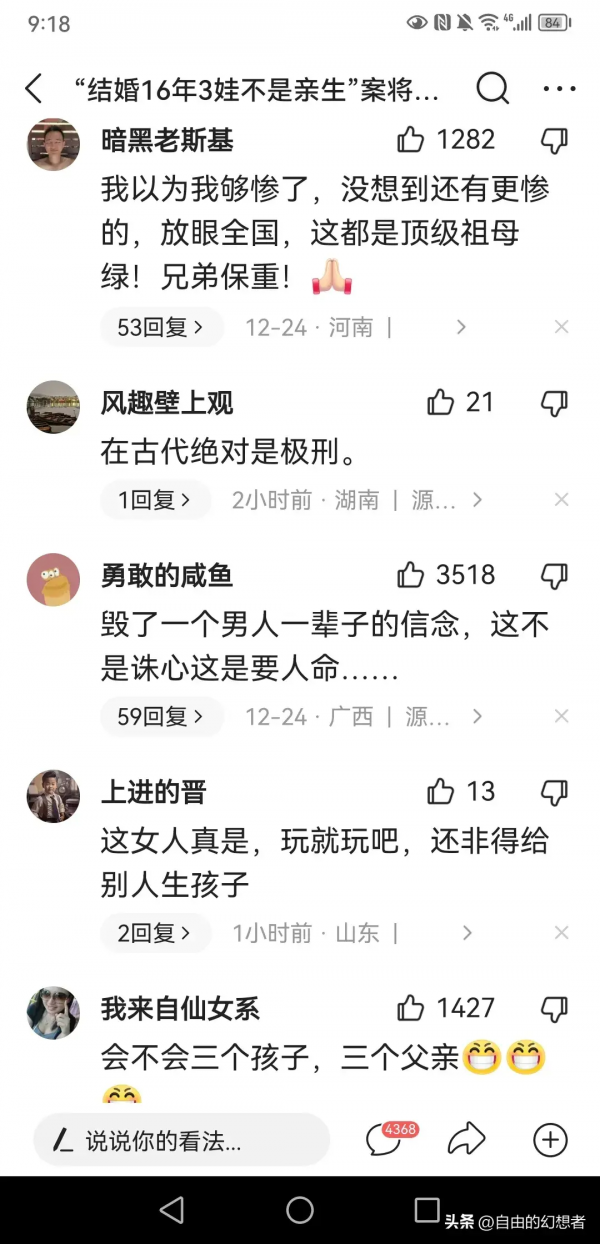Show the 59回复 replies
600x1244 pixels.
pos(161,716)
